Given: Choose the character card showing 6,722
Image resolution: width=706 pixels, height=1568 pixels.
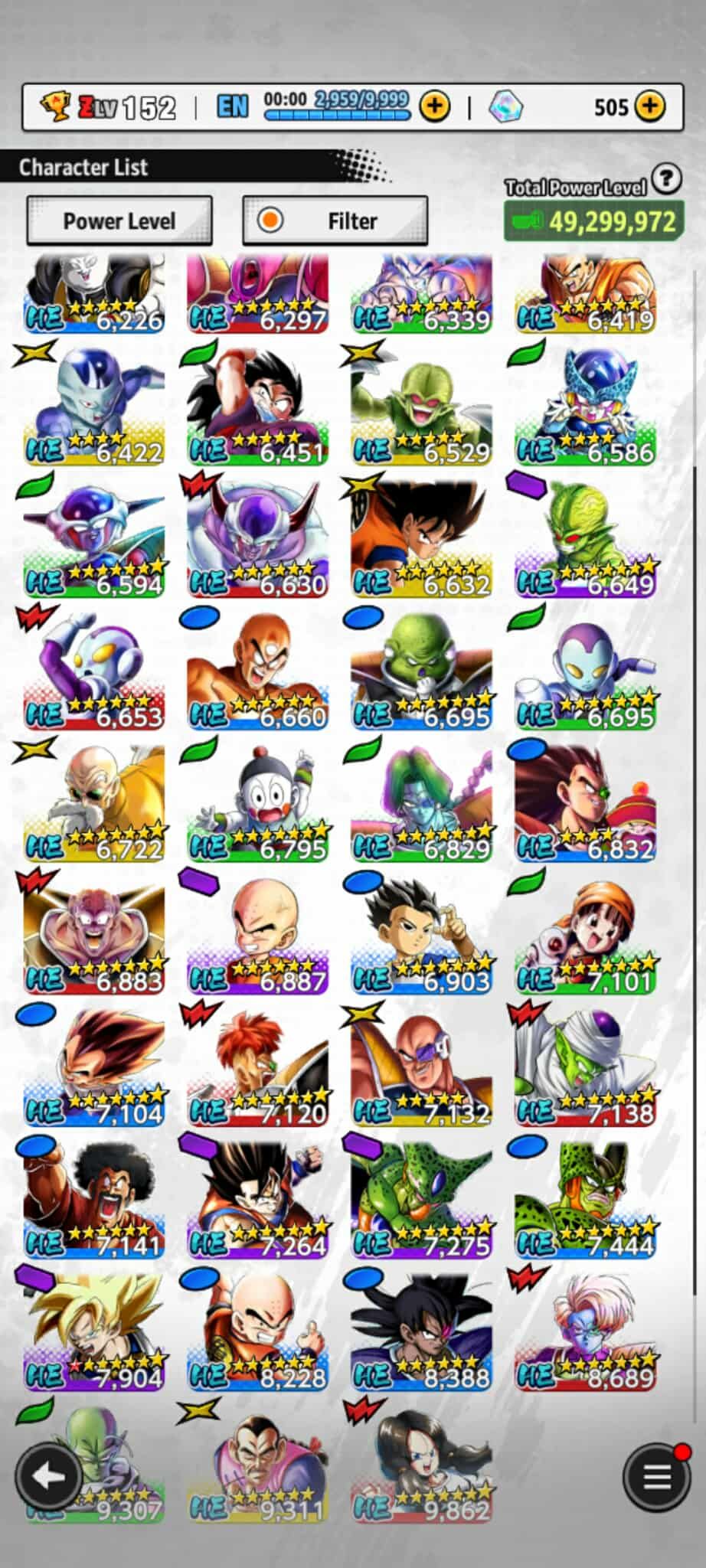Looking at the screenshot, I should point(93,802).
